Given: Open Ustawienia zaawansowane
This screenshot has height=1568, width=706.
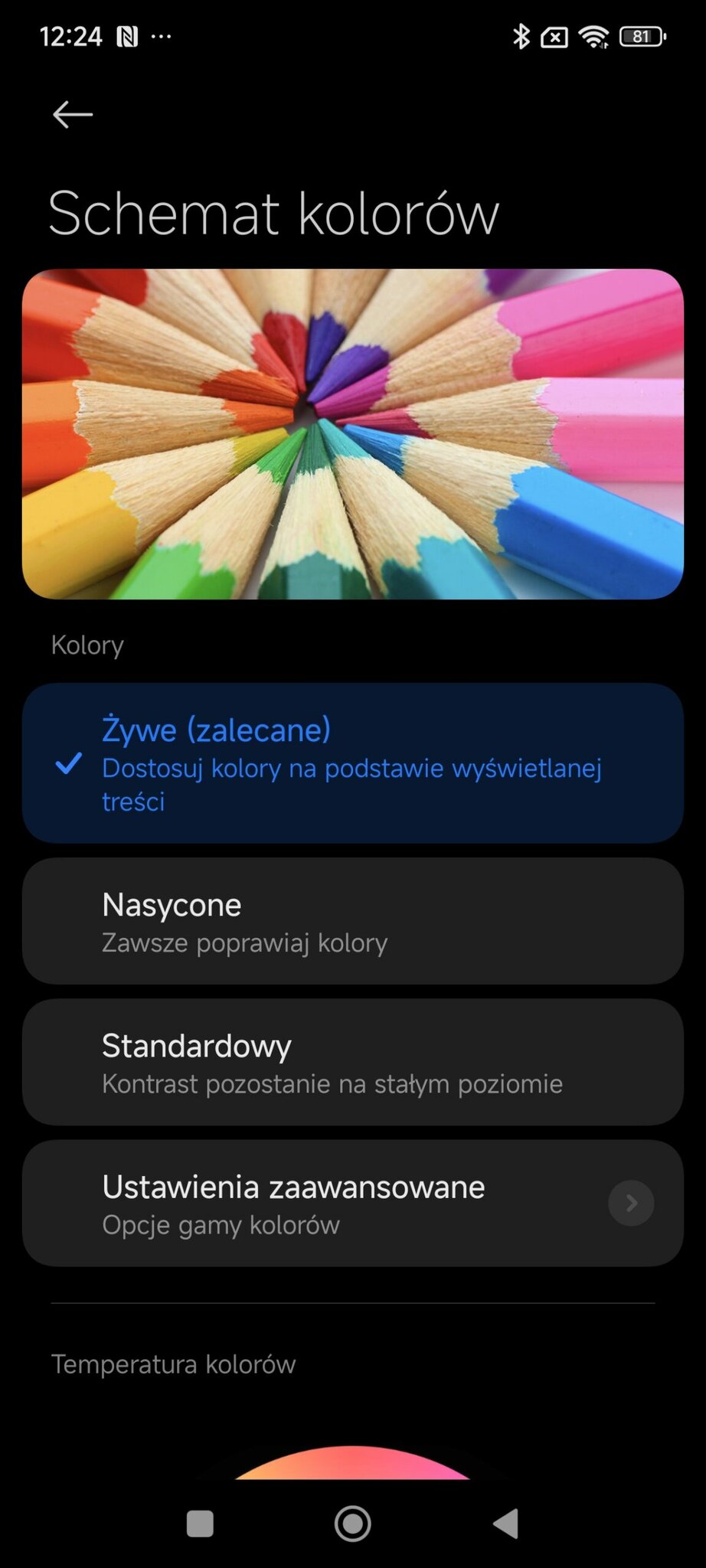Looking at the screenshot, I should [352, 1203].
